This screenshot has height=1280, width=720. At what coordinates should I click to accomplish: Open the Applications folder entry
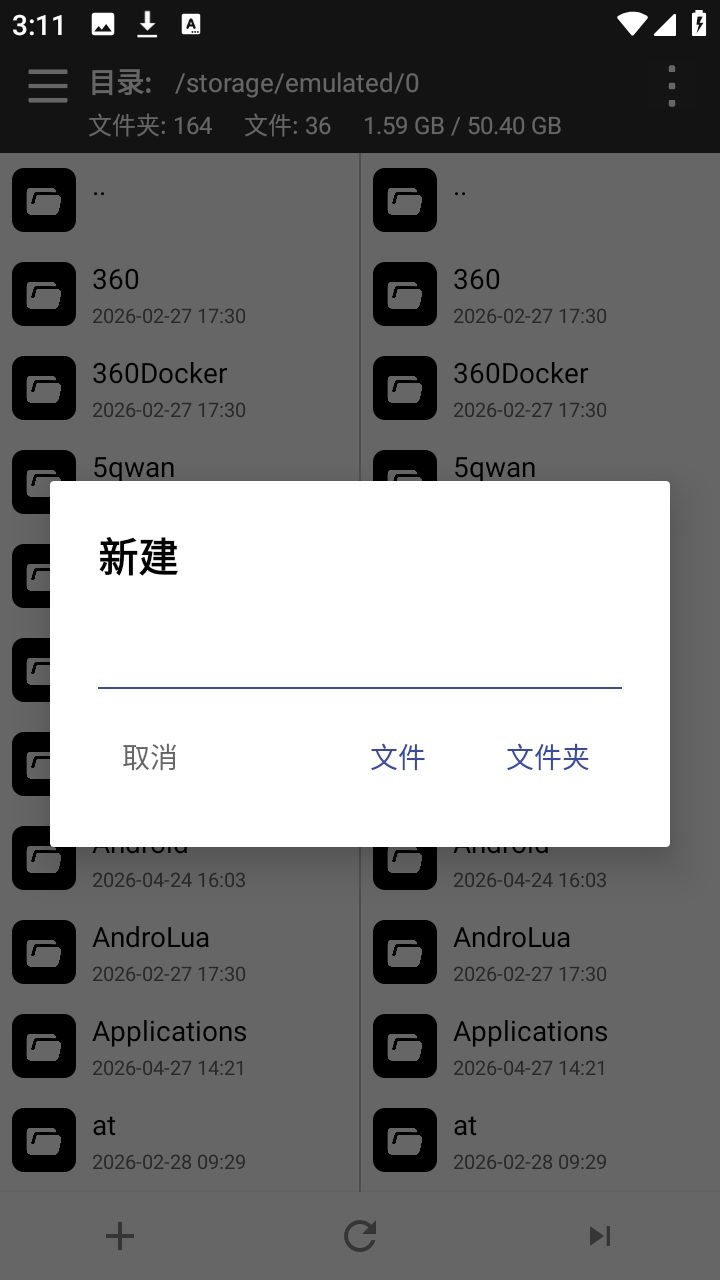169,1031
